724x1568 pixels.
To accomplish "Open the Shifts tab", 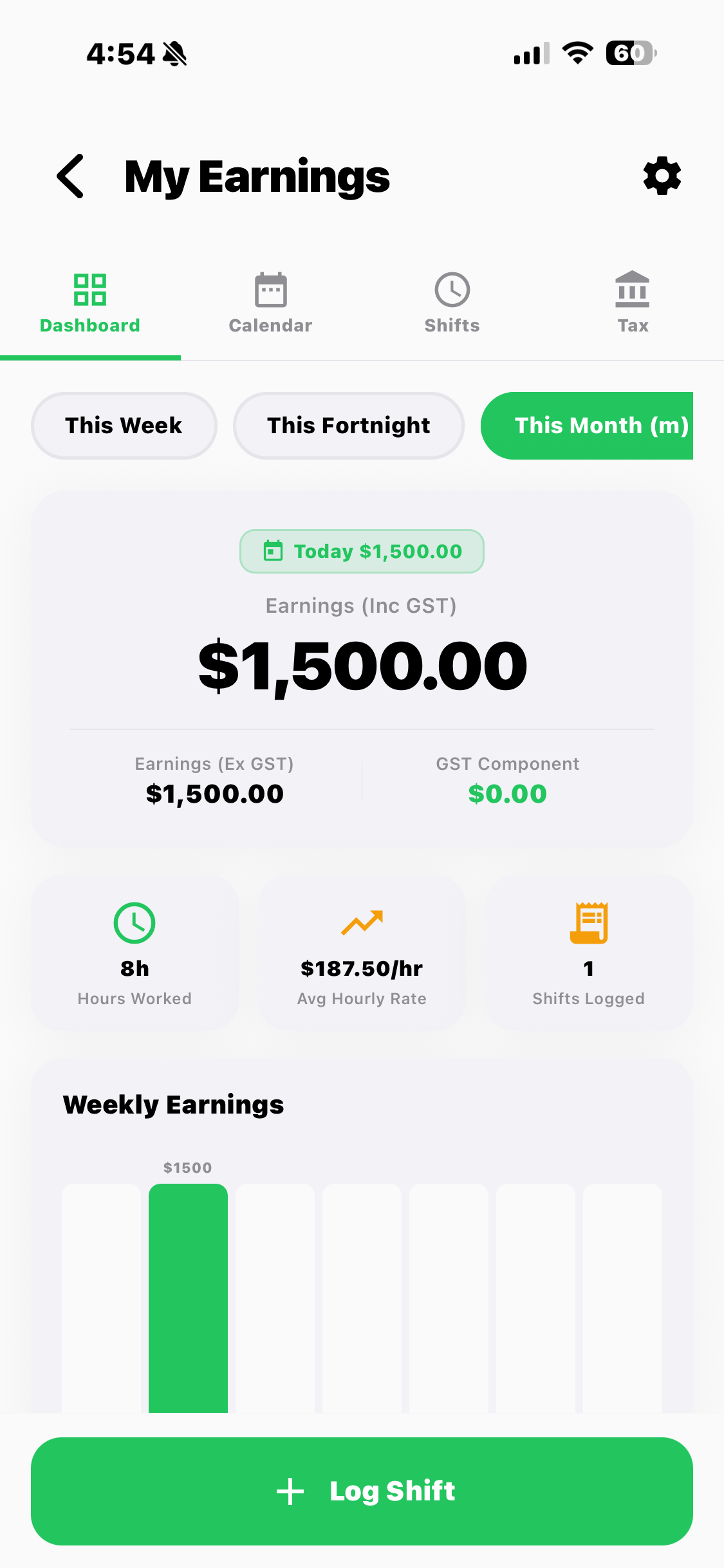I will point(452,303).
